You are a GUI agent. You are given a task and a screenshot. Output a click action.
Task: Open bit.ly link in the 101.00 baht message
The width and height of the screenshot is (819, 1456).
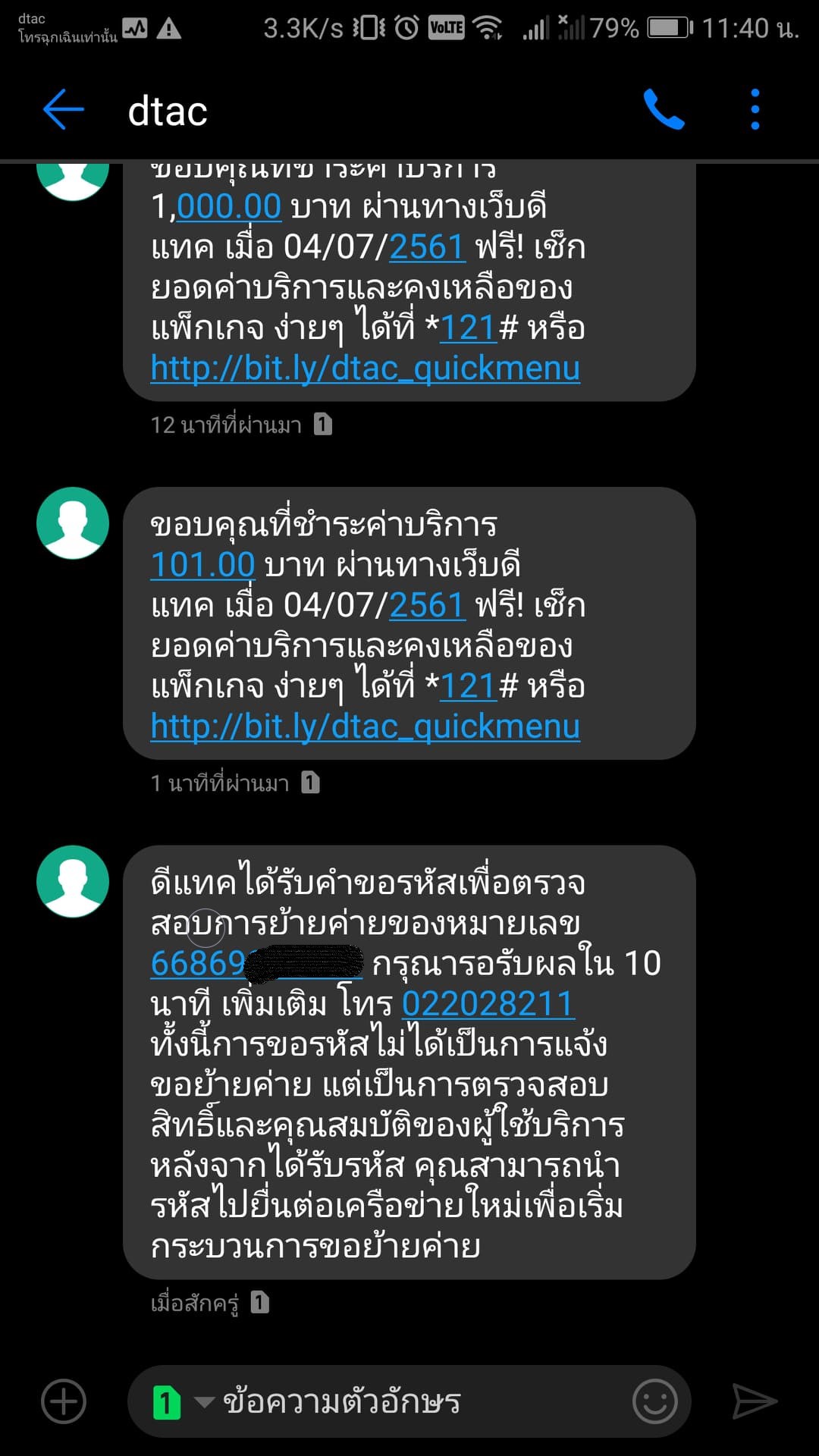[366, 726]
